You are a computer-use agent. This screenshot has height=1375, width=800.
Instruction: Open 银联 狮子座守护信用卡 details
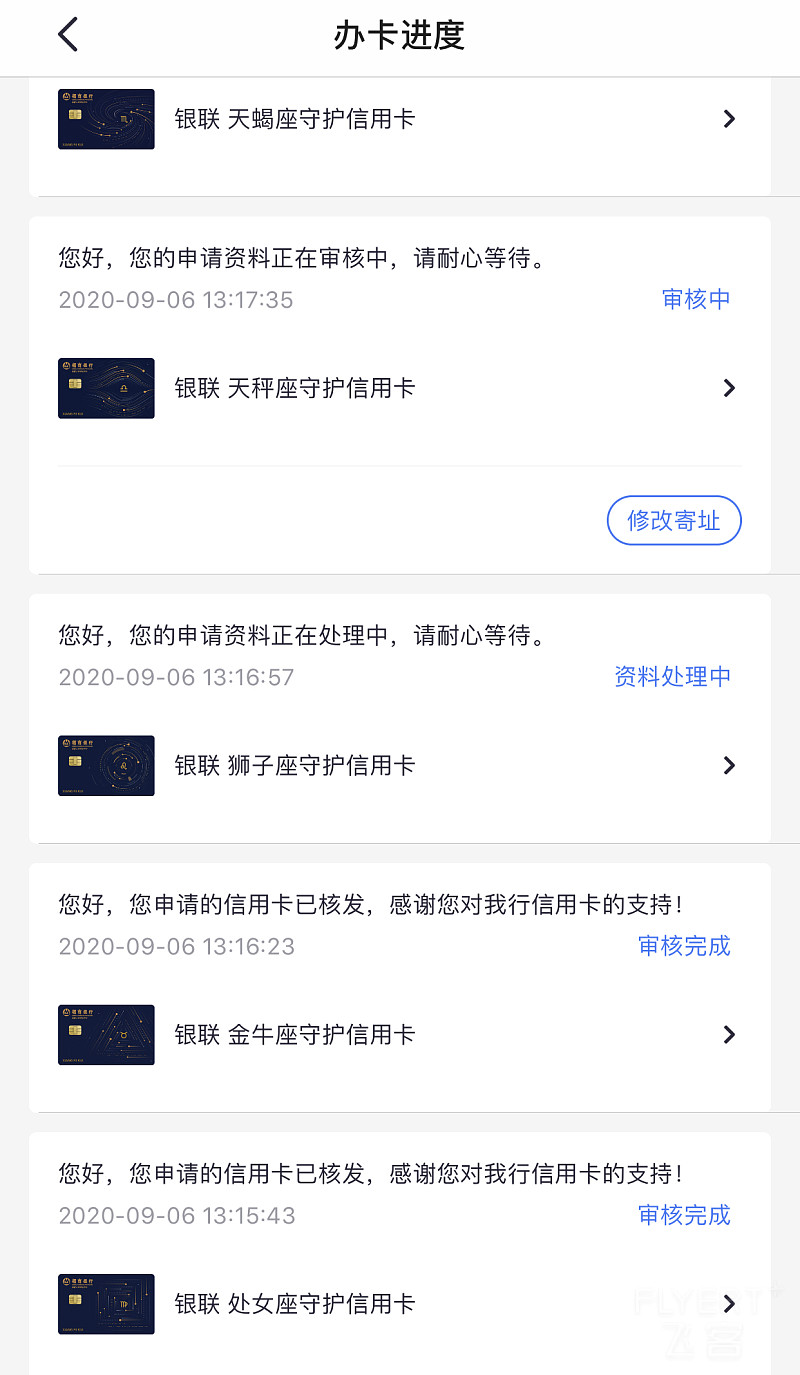pyautogui.click(x=400, y=766)
